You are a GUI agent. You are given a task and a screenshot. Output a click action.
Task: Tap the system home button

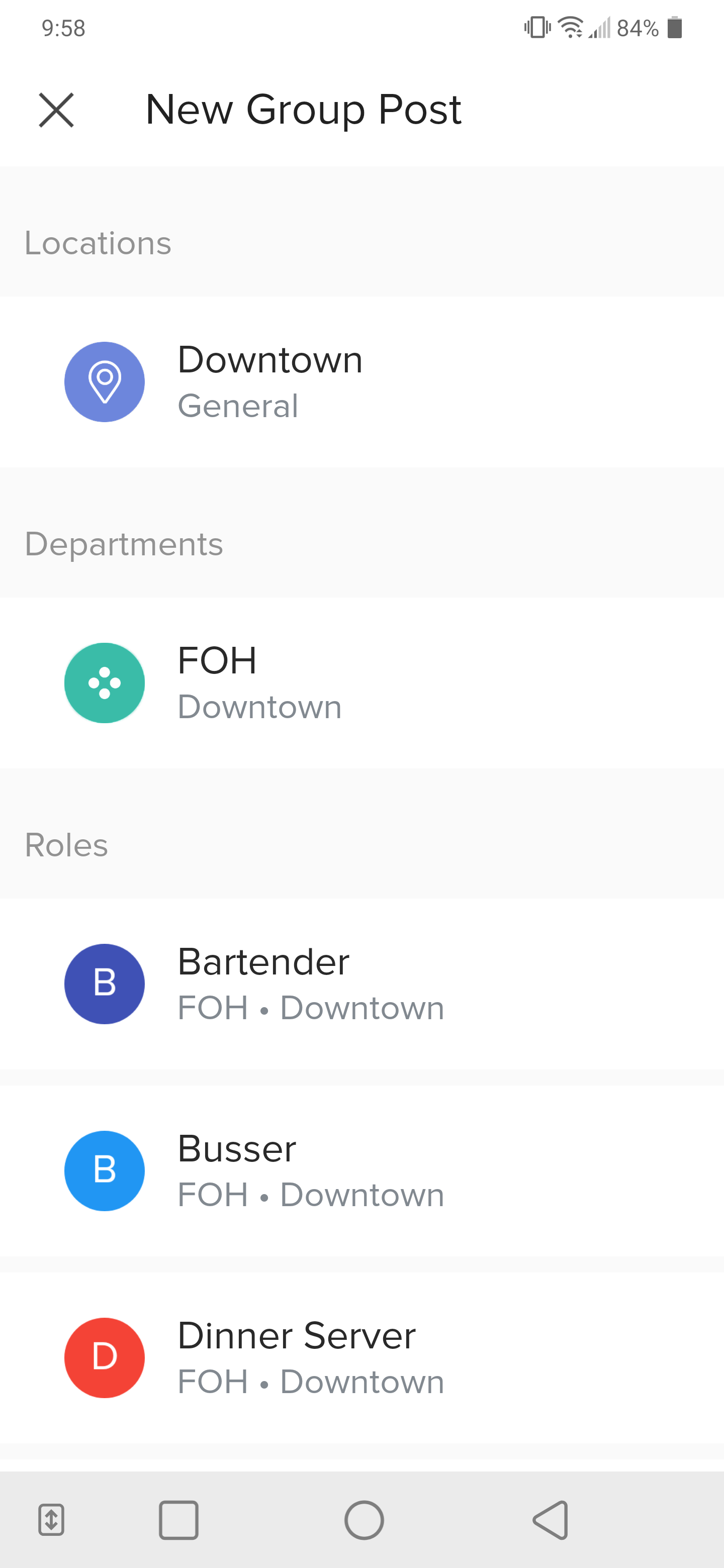tap(364, 1520)
